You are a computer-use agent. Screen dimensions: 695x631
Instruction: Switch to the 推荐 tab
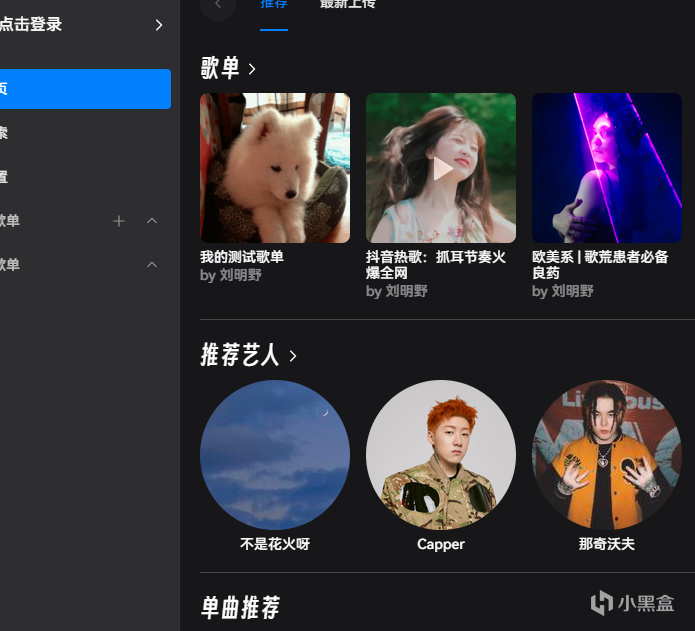point(273,5)
